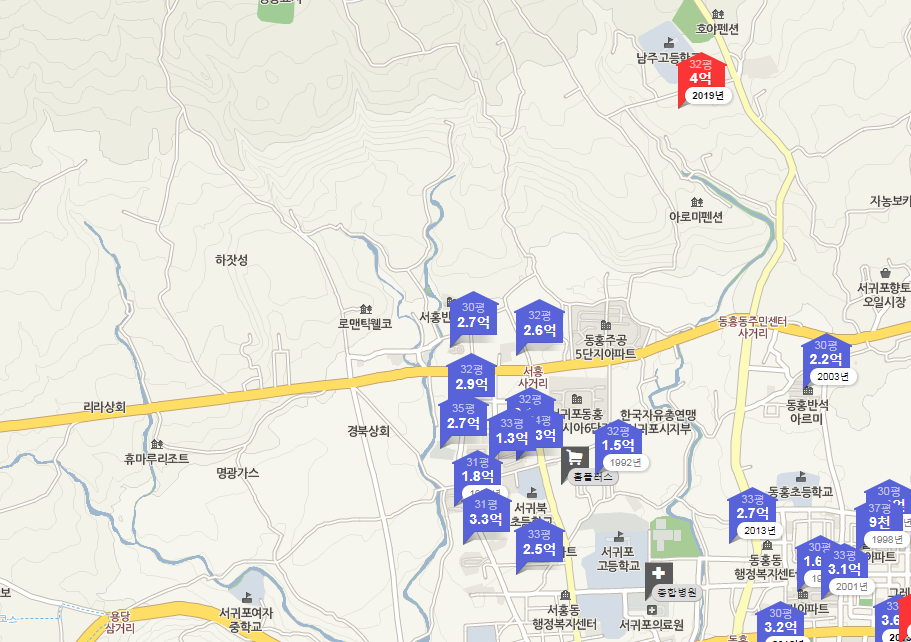View the 33평 3.1억 2001년 marker

click(844, 568)
